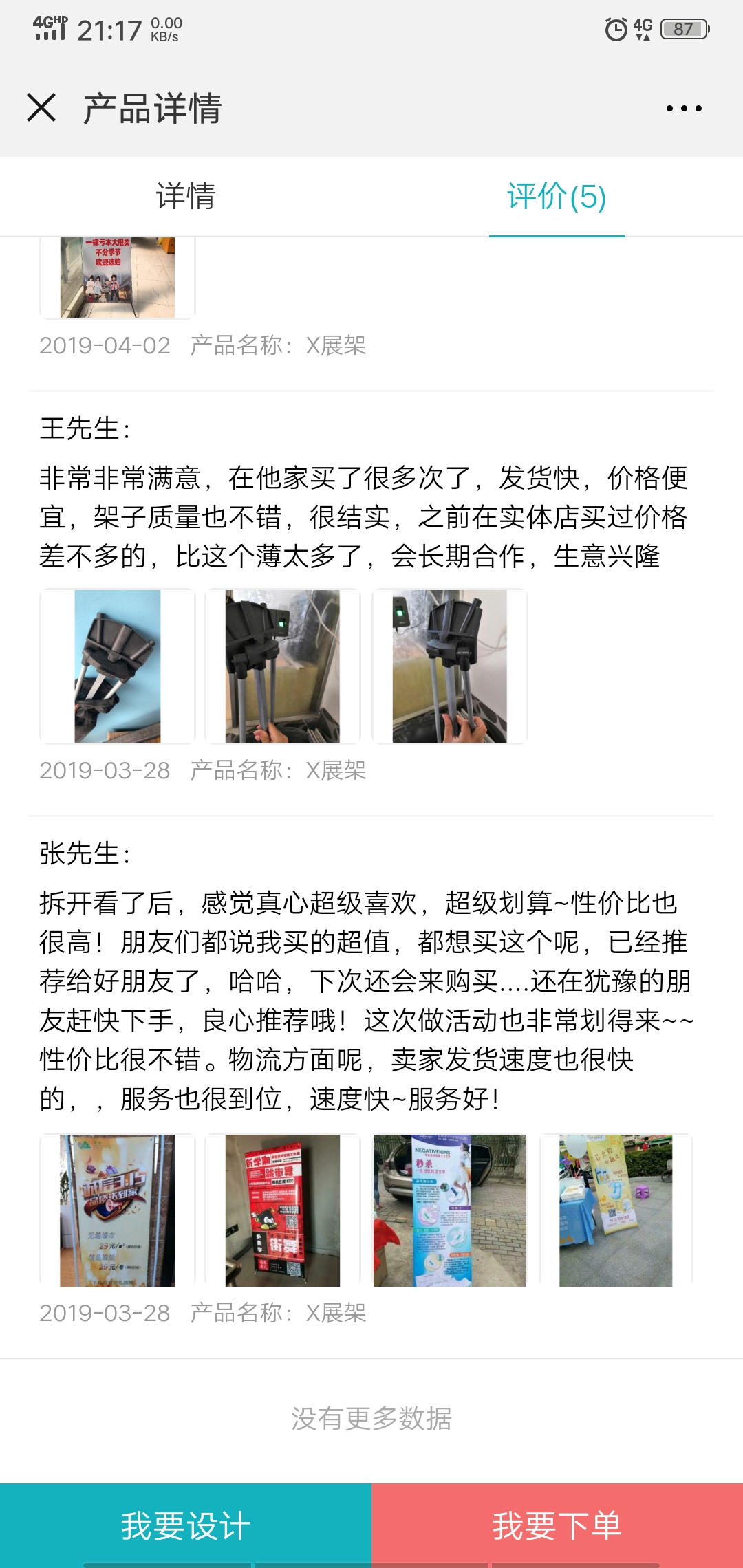Tap the 0.00 KB/s data speed indicator
This screenshot has height=1568, width=743.
[x=167, y=29]
